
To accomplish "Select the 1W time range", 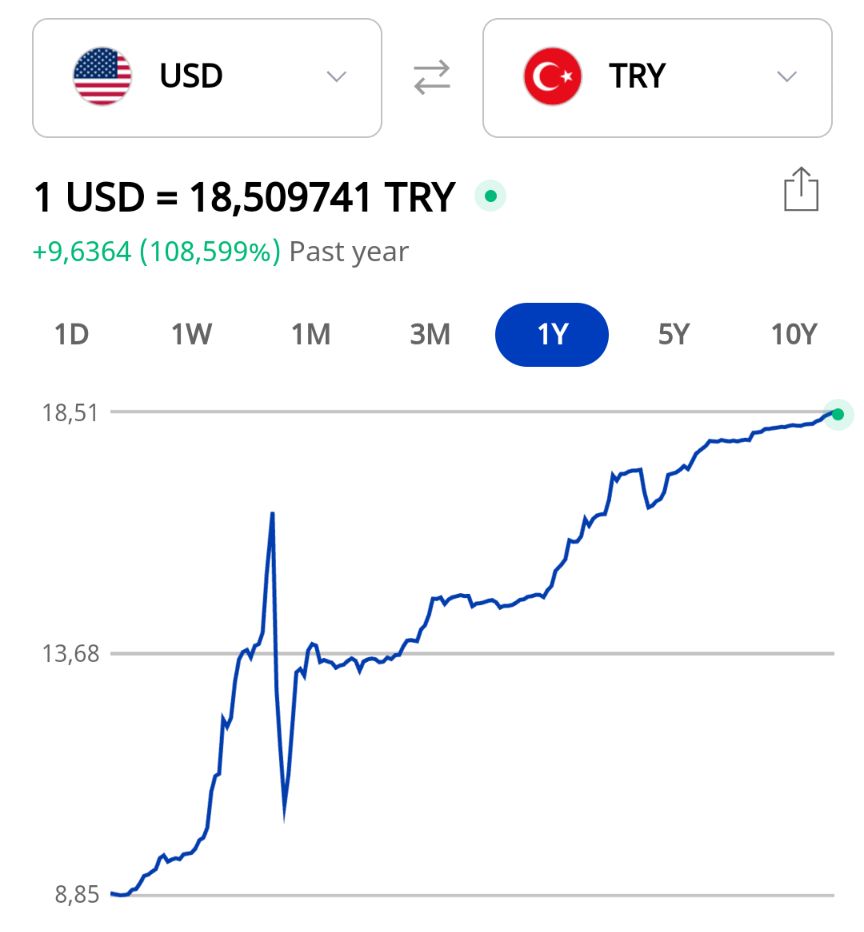I will (x=191, y=334).
